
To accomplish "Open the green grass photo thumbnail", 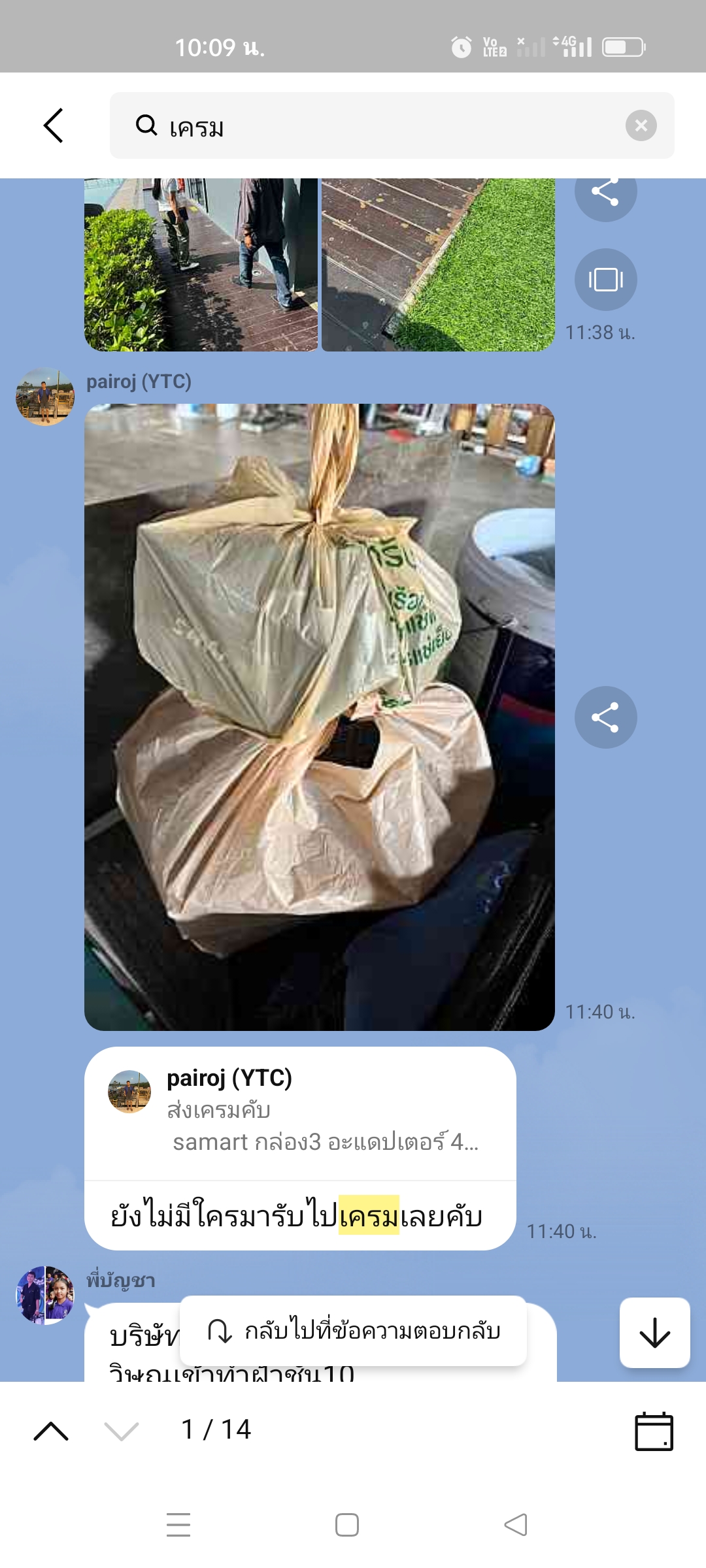I will 438,265.
